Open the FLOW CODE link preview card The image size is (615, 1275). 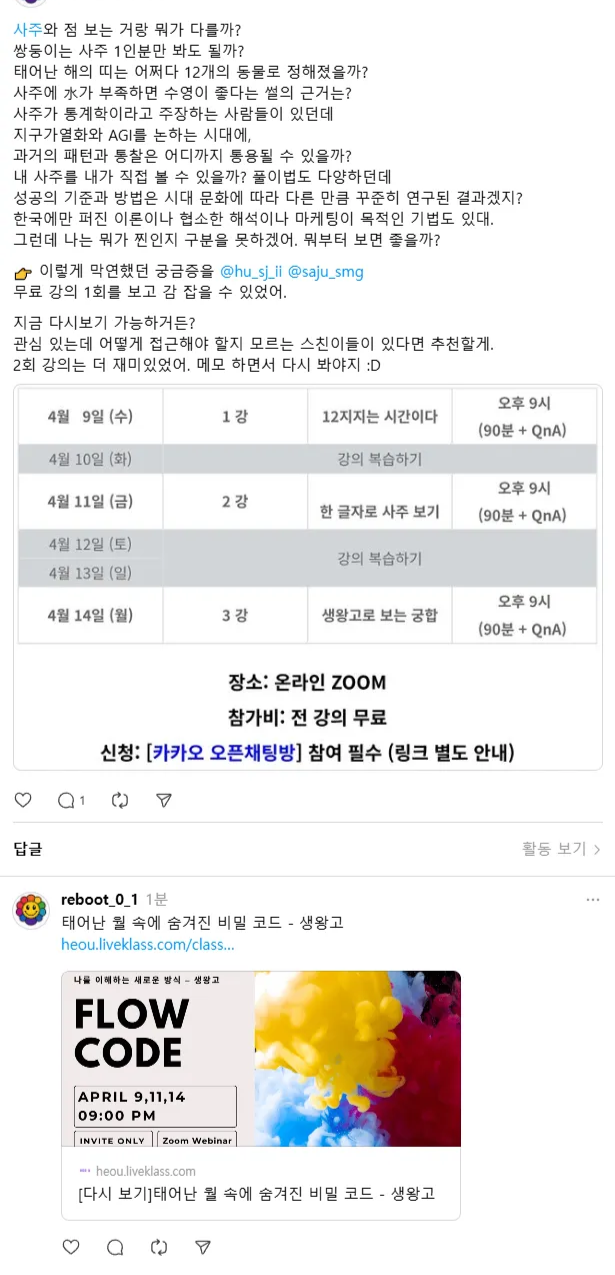coord(261,1095)
